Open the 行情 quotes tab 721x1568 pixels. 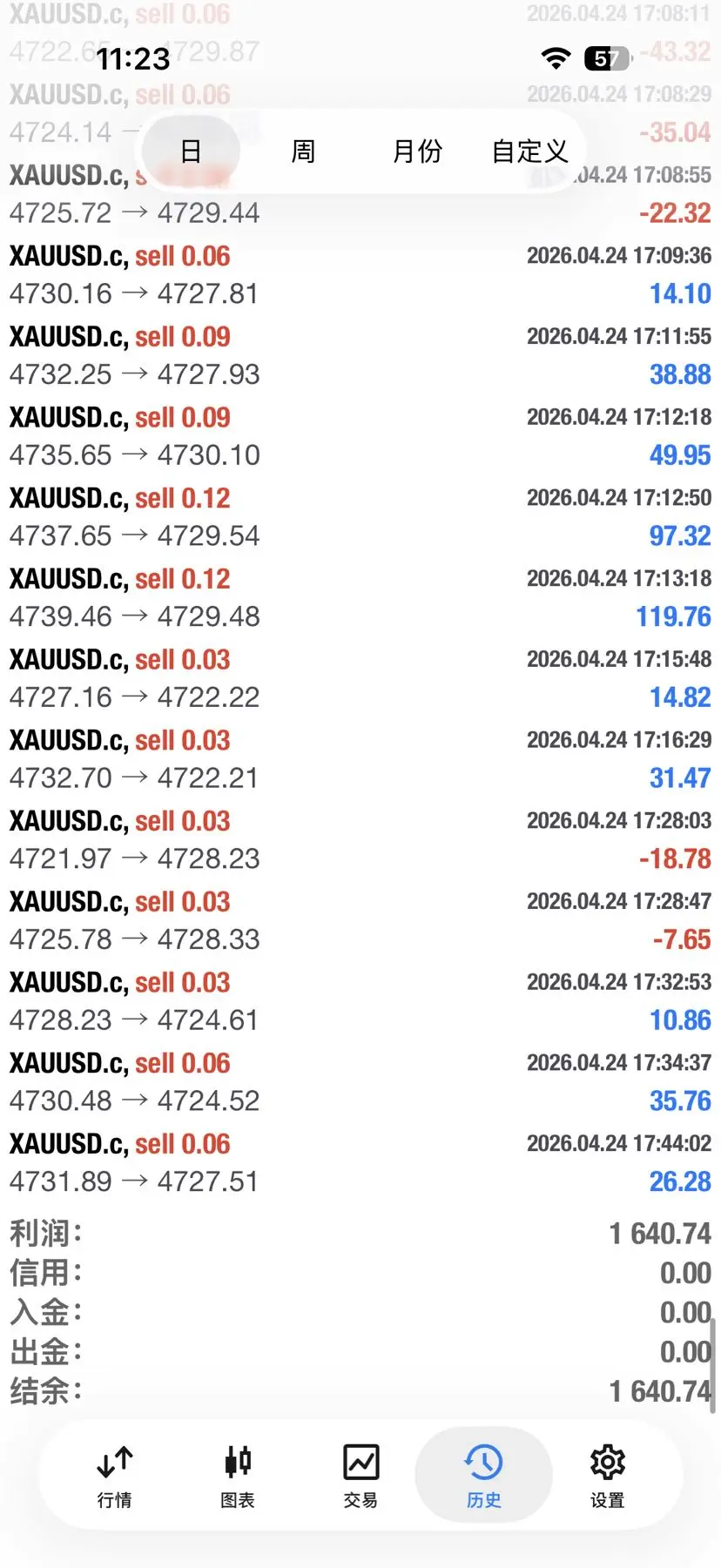click(x=115, y=1476)
